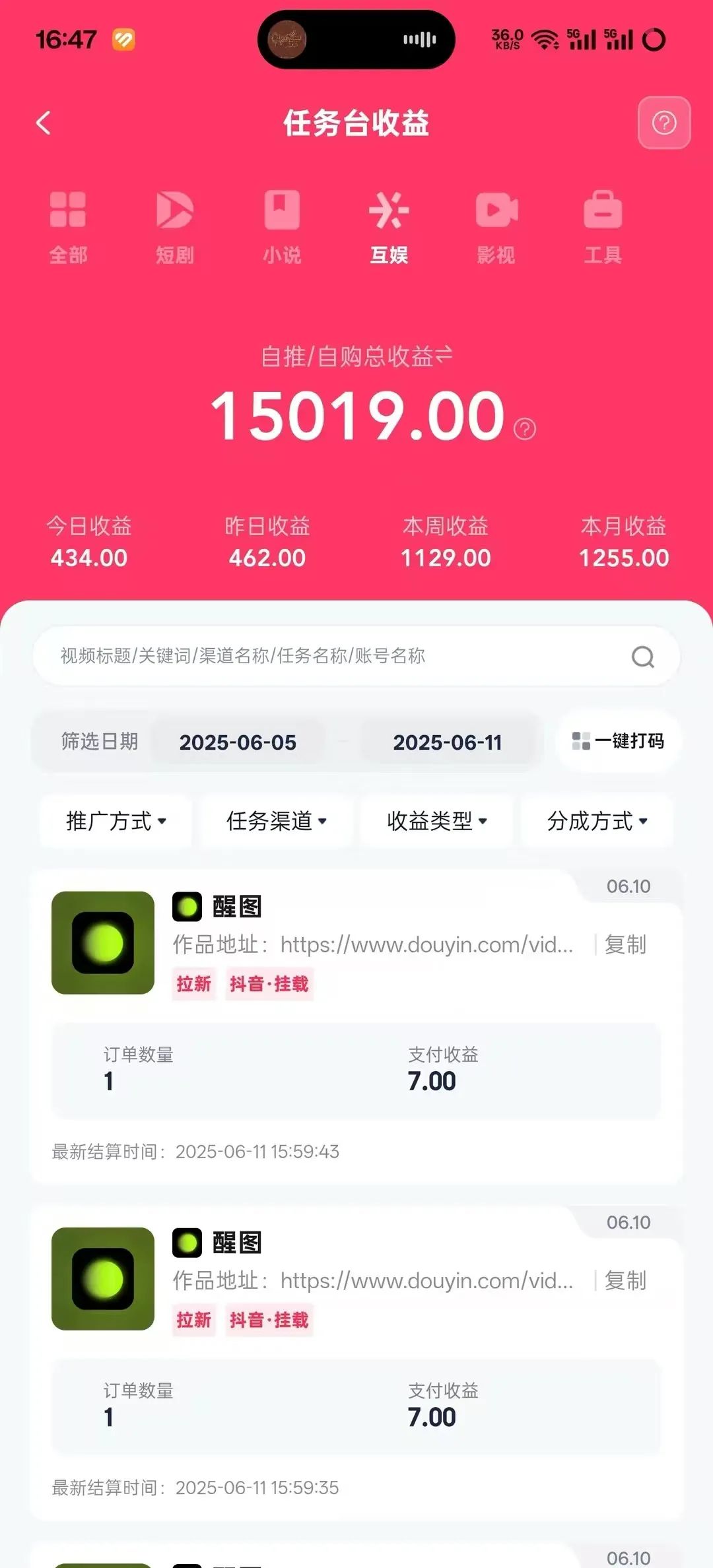The image size is (713, 1568).
Task: Open the 收益类型 filter dropdown
Action: pyautogui.click(x=436, y=821)
